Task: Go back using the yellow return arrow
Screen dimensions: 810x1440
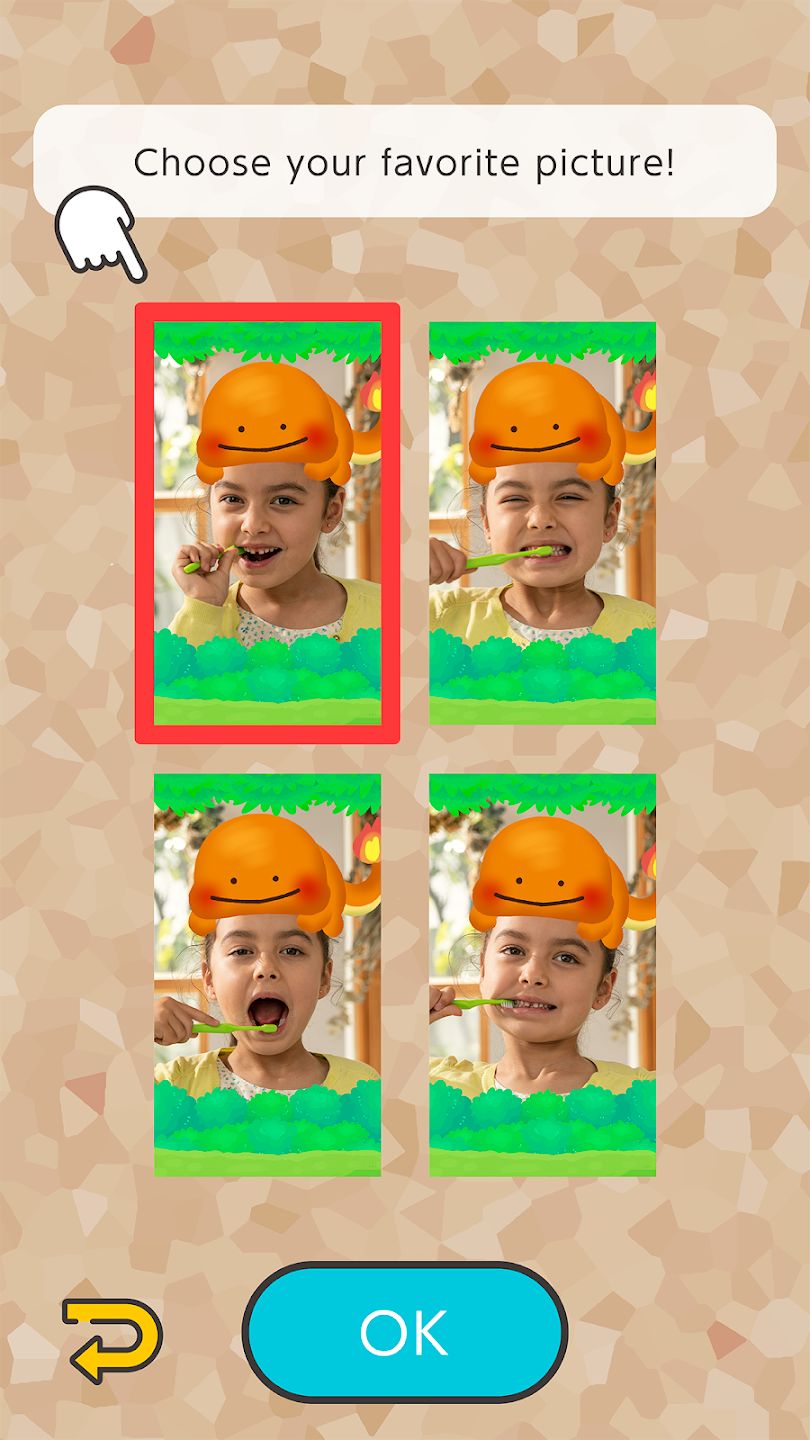Action: pyautogui.click(x=112, y=1338)
